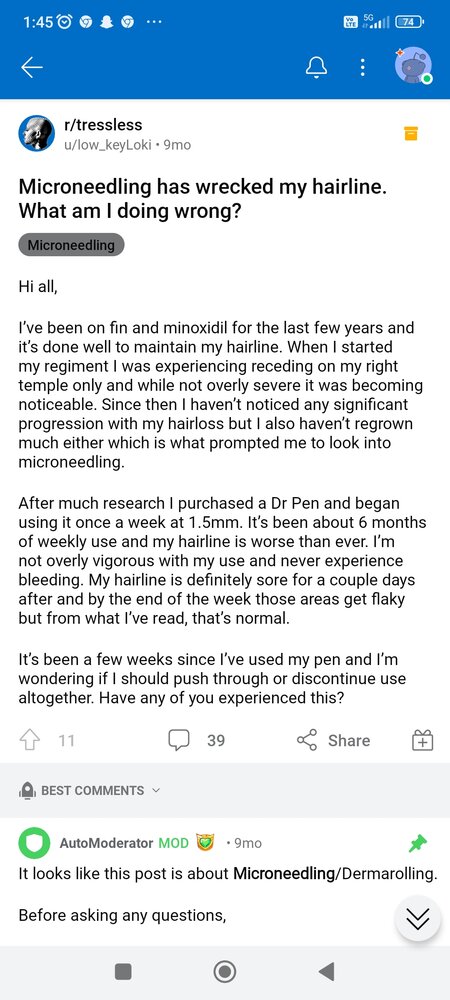The width and height of the screenshot is (450, 1000).
Task: Go back using the top-left arrow
Action: [31, 68]
